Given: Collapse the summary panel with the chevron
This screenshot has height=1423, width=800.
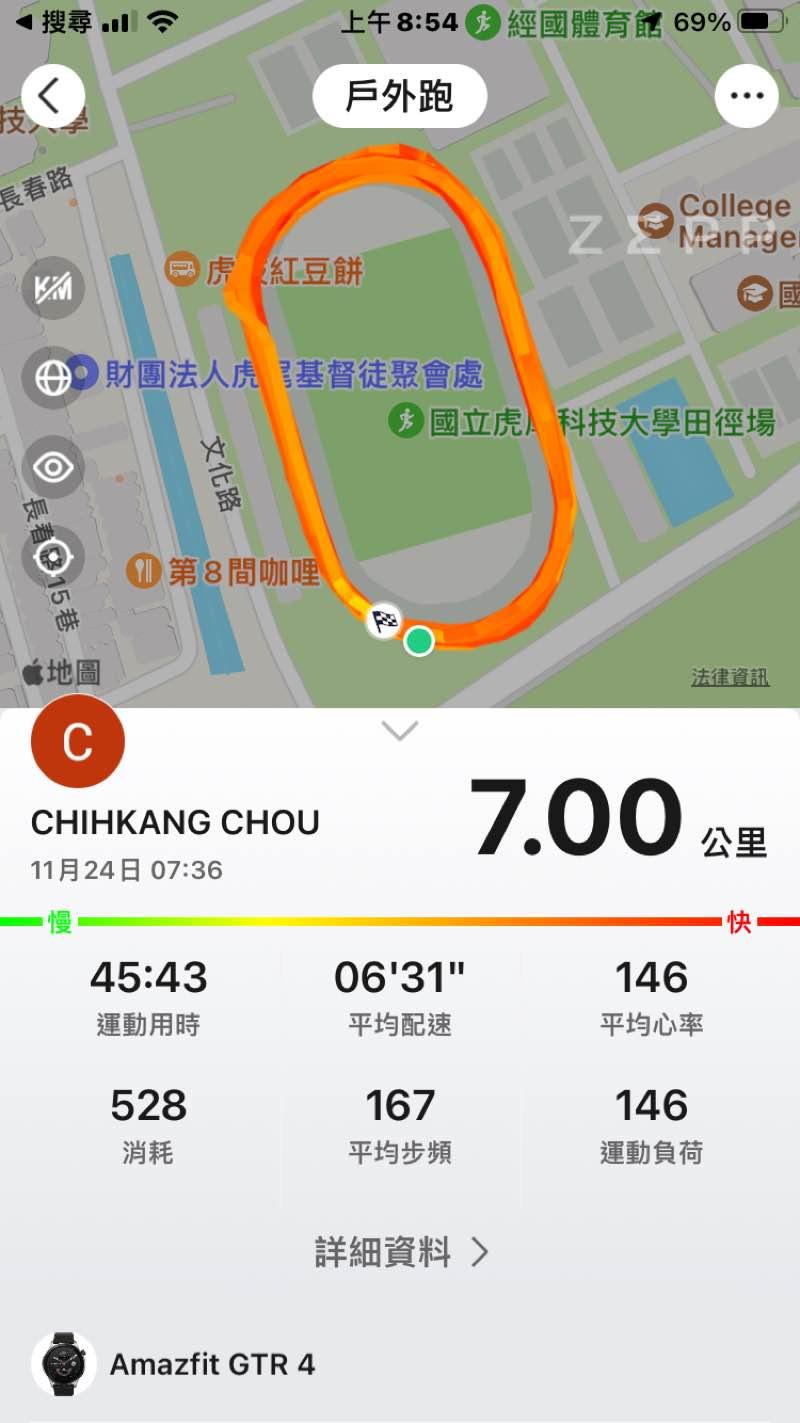Looking at the screenshot, I should (400, 731).
